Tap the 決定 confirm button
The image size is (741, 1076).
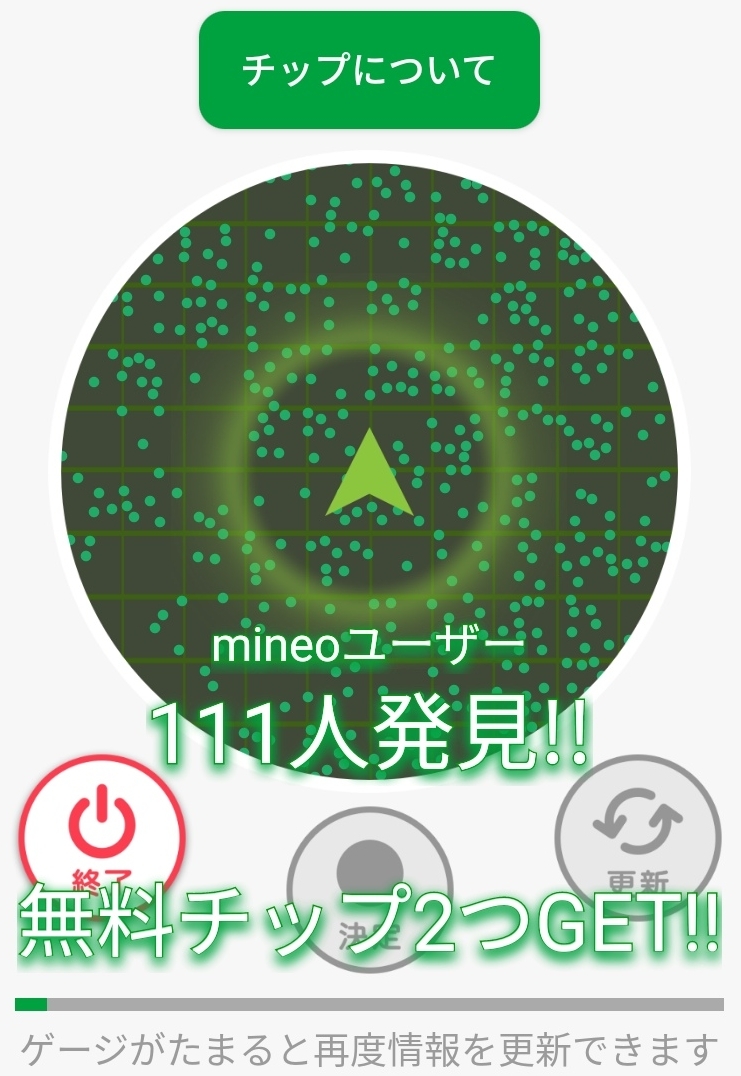(369, 878)
